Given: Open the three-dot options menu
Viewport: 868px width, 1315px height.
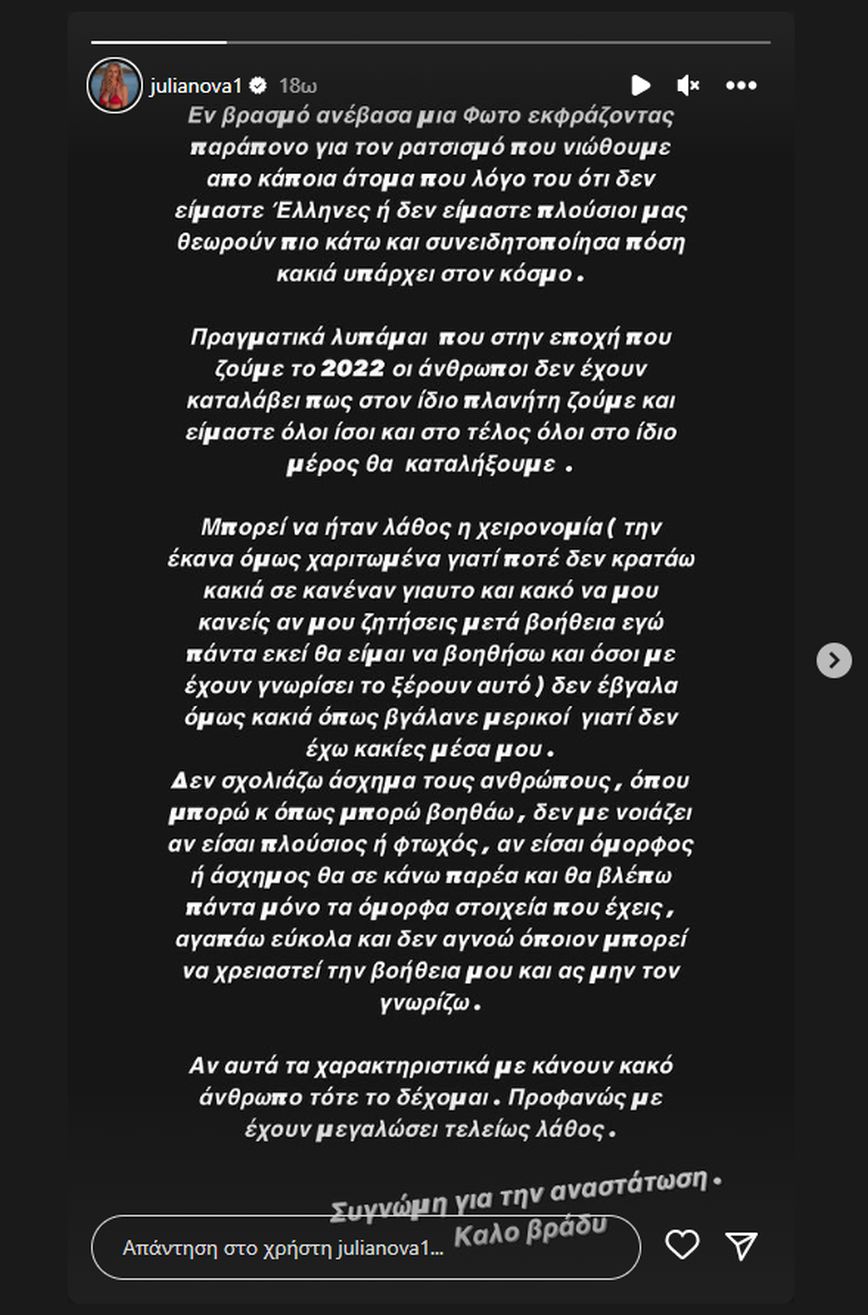Looking at the screenshot, I should 741,86.
